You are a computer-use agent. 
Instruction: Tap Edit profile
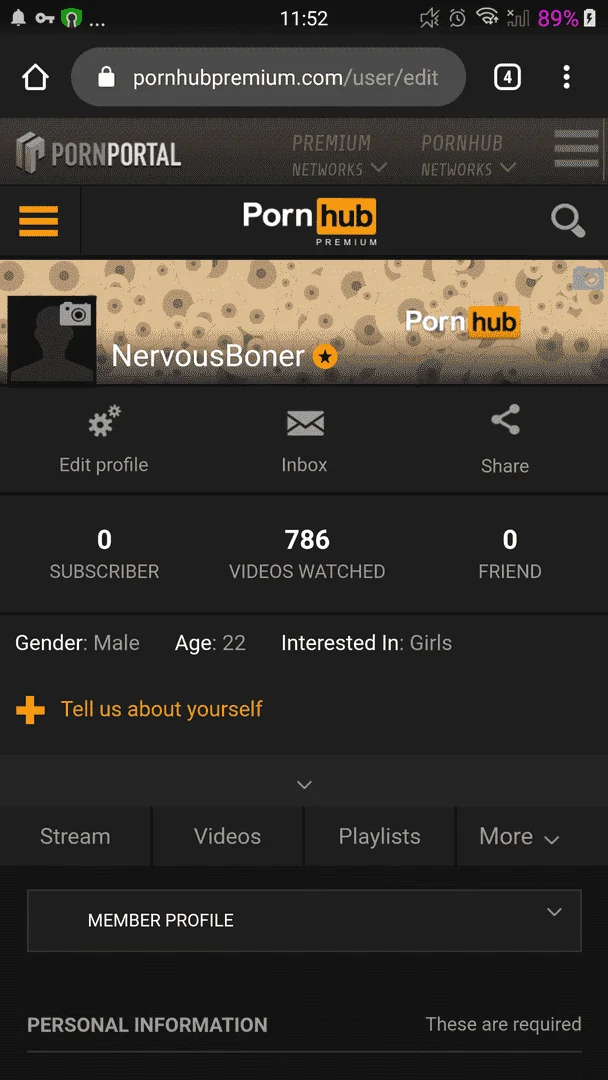104,439
